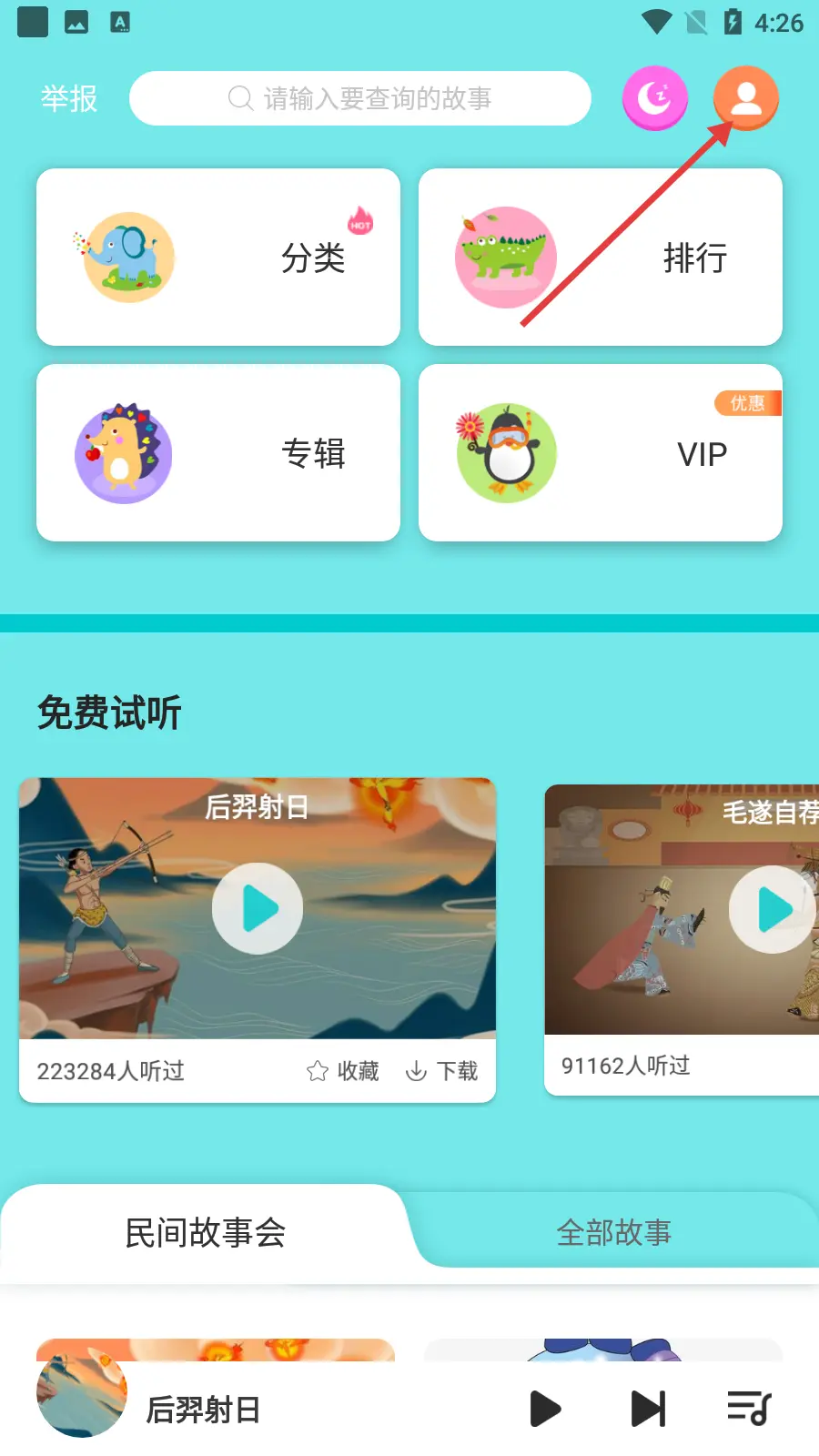Toggle favorite with the 收藏 star

(x=318, y=1071)
